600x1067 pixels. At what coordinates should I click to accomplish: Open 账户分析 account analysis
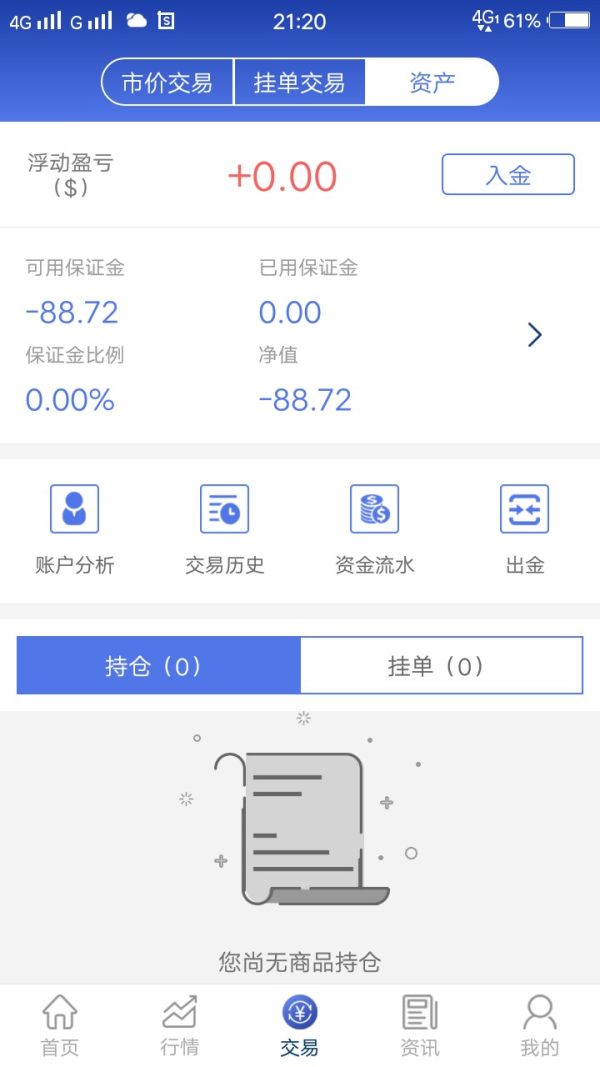pos(75,529)
